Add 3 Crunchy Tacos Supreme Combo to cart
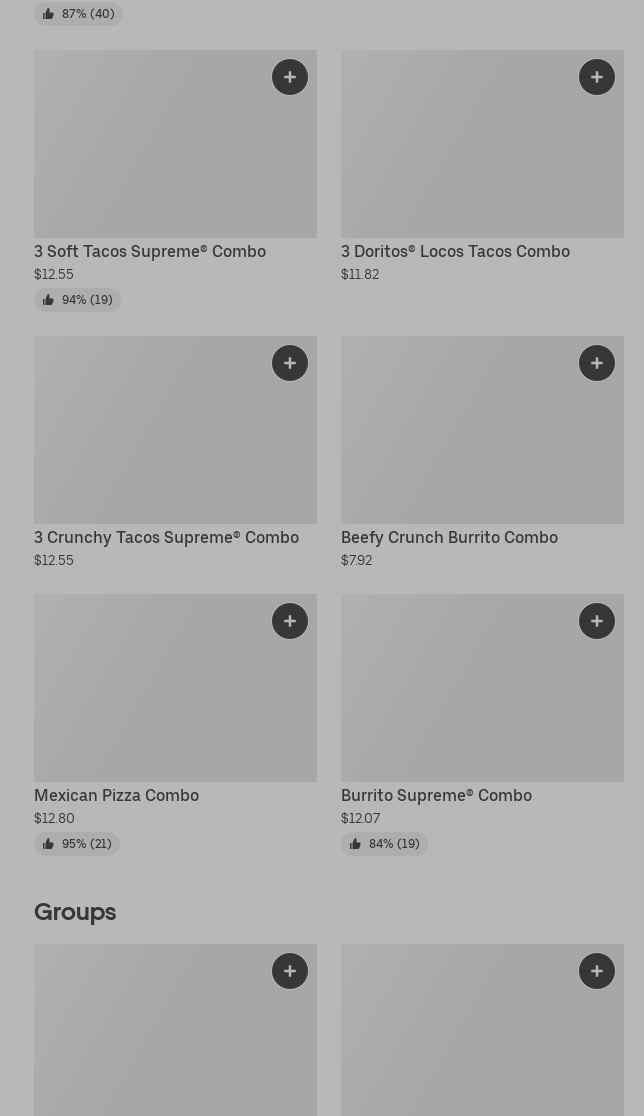644x1116 pixels. pos(290,363)
